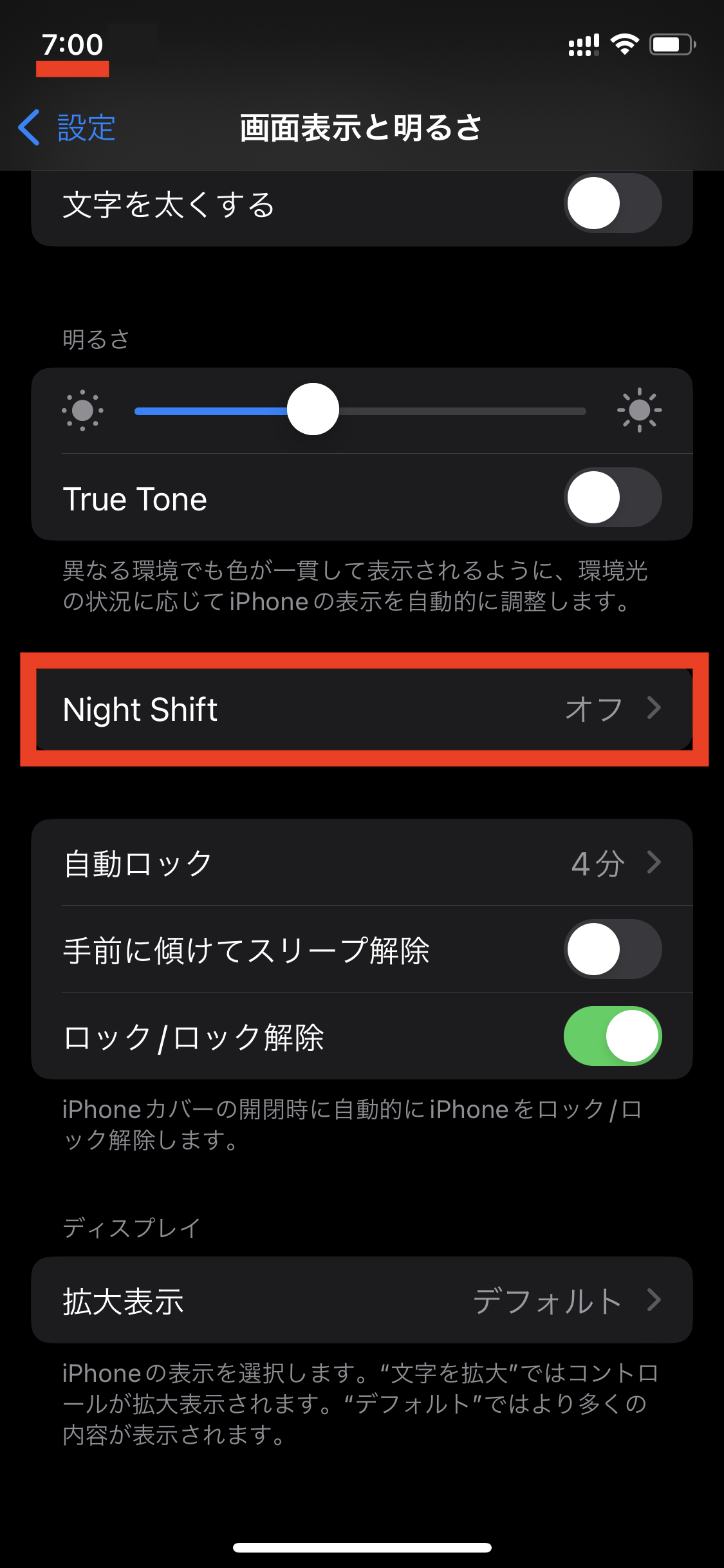Screen dimensions: 724x1568
Task: Open 拡大表示 display zoom options
Action: coord(362,1300)
